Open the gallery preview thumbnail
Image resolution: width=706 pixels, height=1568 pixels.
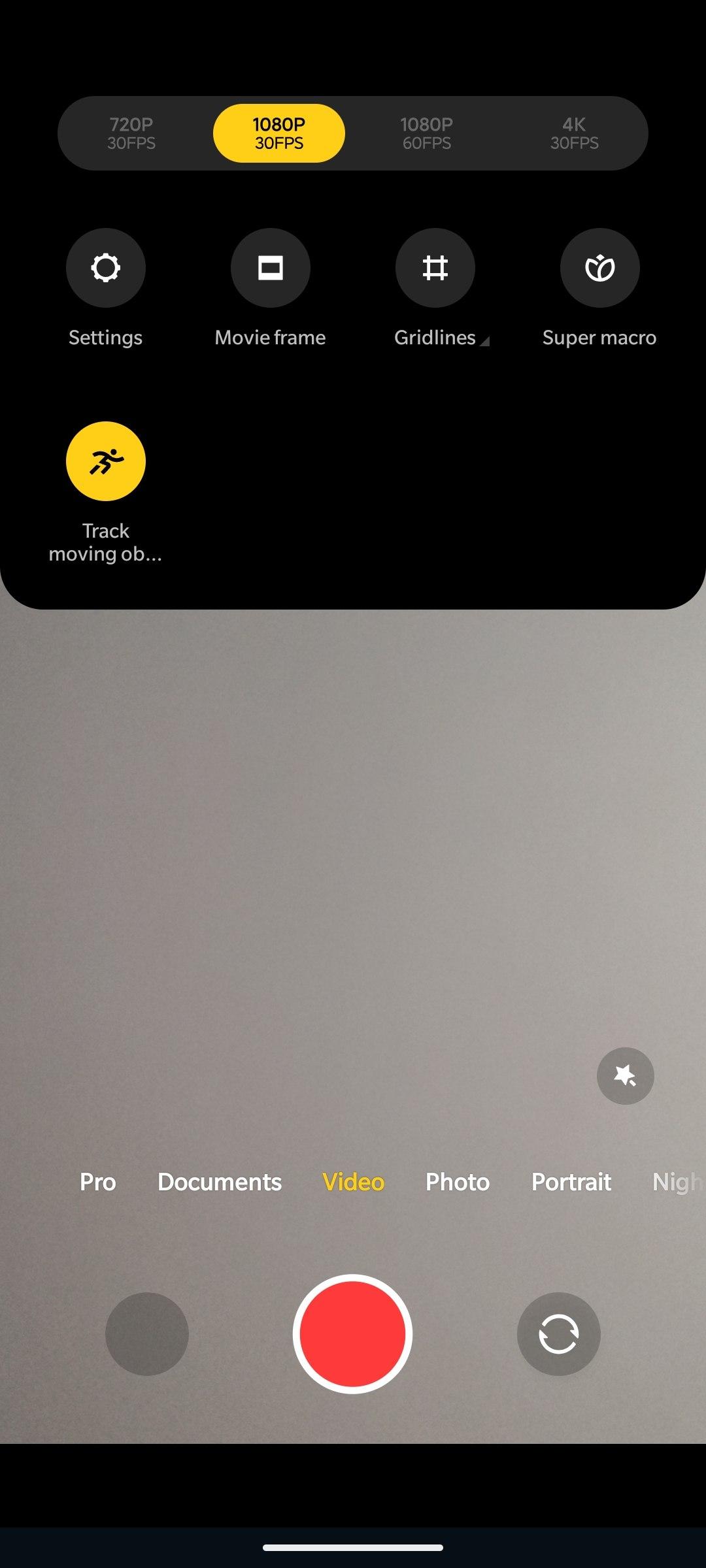pos(147,1333)
